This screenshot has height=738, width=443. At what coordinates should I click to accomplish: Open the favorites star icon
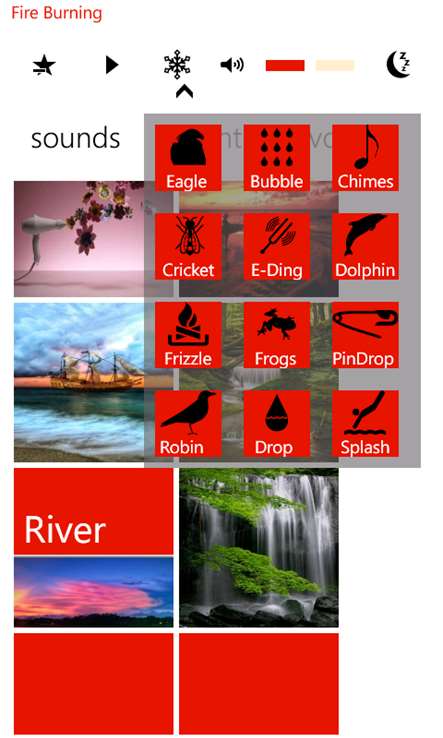click(x=44, y=65)
